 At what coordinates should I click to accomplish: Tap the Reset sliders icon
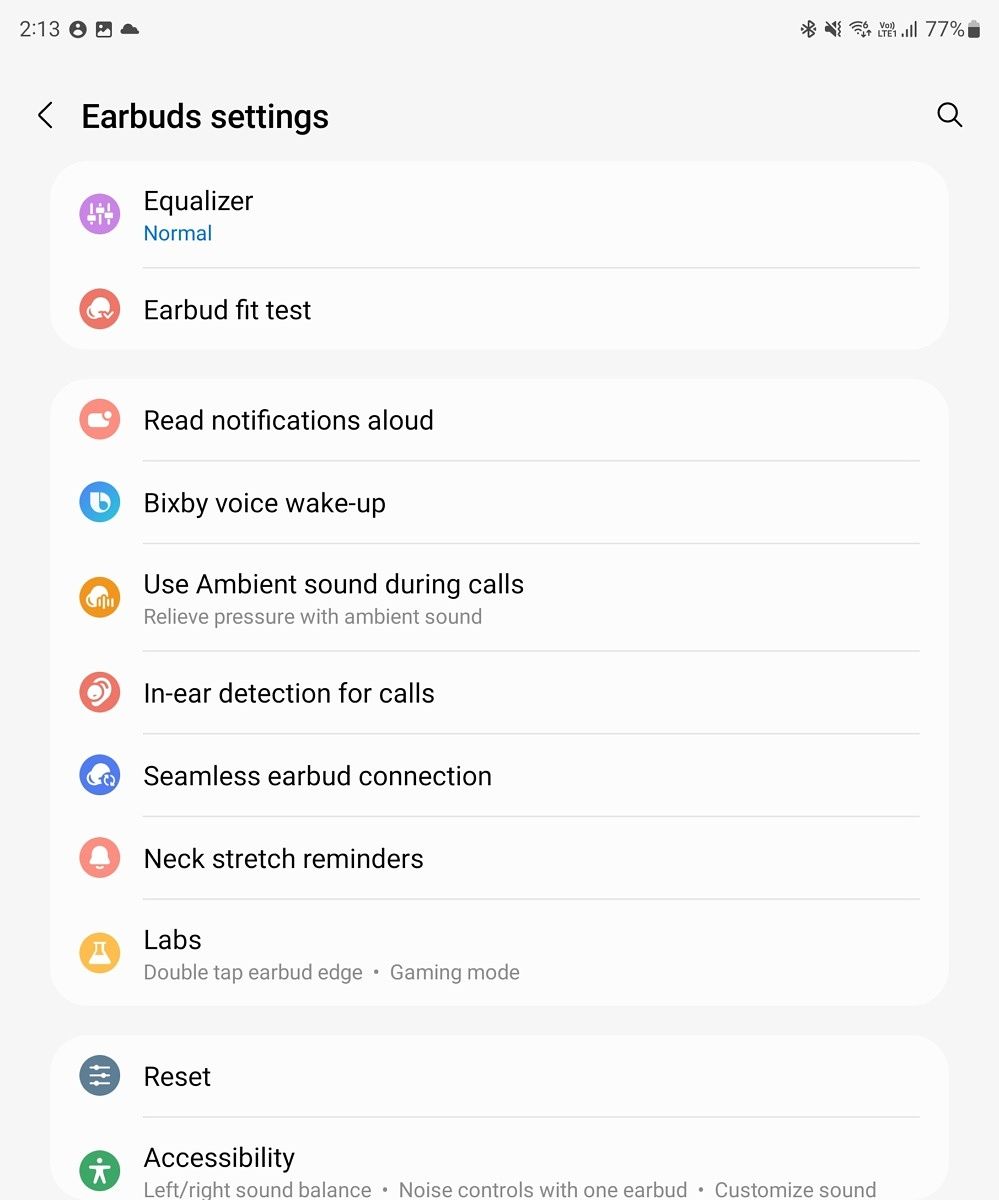click(99, 1075)
